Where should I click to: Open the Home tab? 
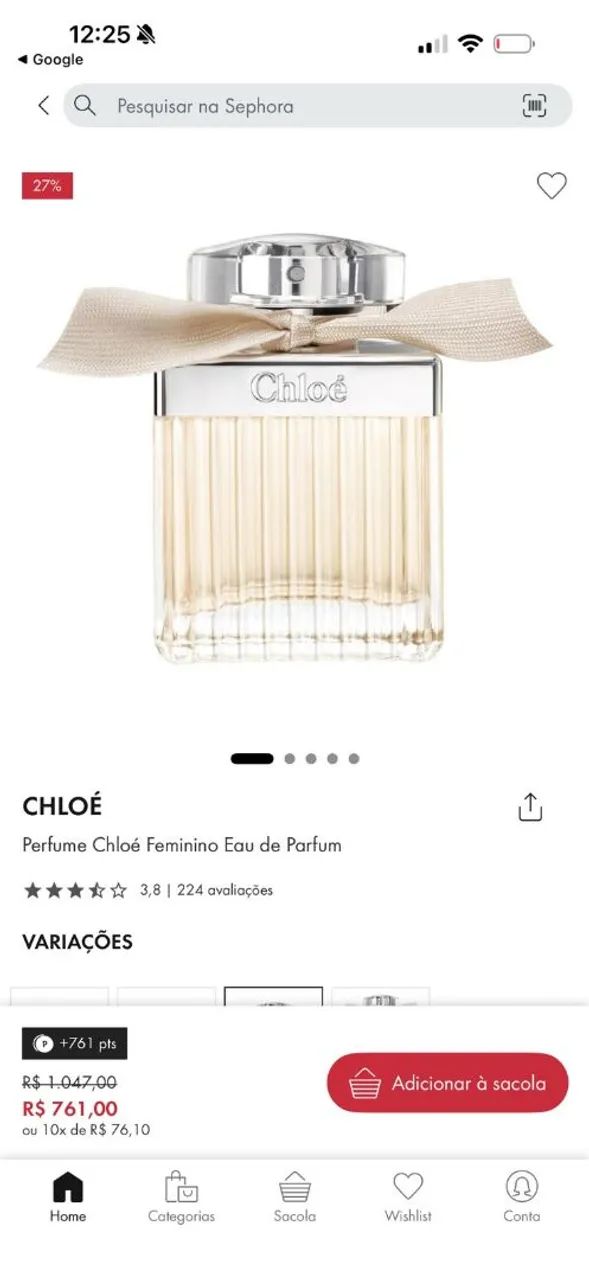[x=68, y=1197]
